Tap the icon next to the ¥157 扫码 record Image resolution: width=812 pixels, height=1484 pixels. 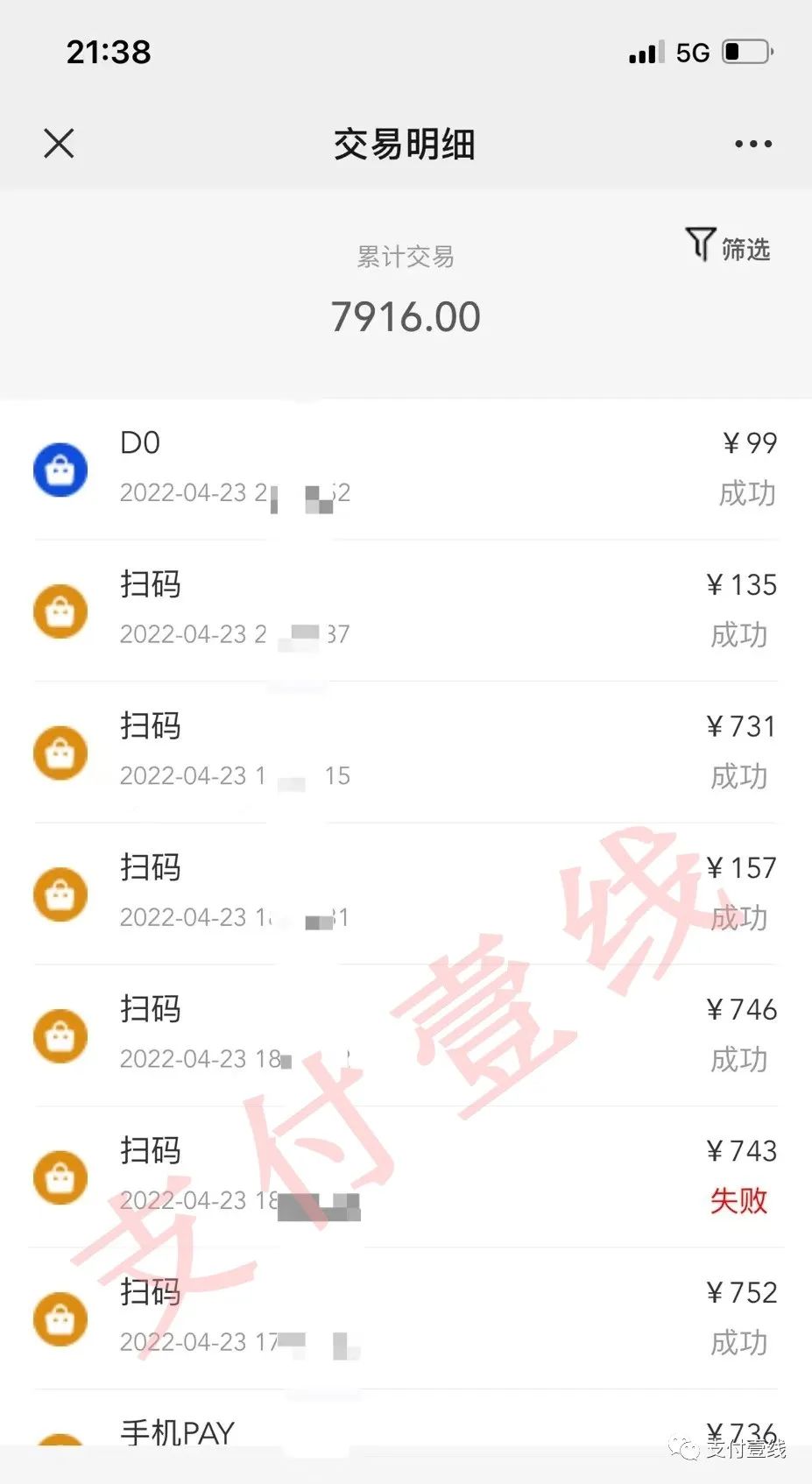pos(60,894)
